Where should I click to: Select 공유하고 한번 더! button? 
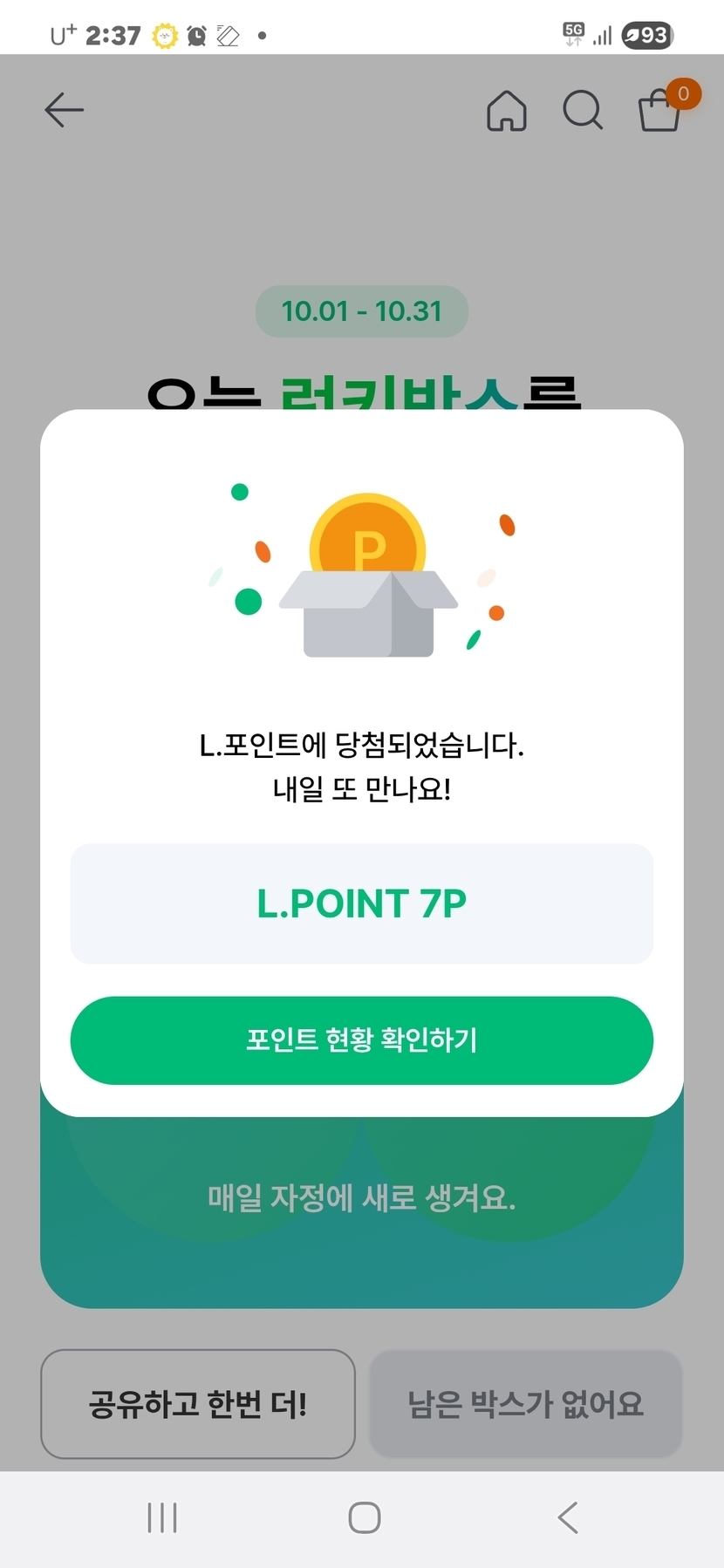coord(198,1403)
